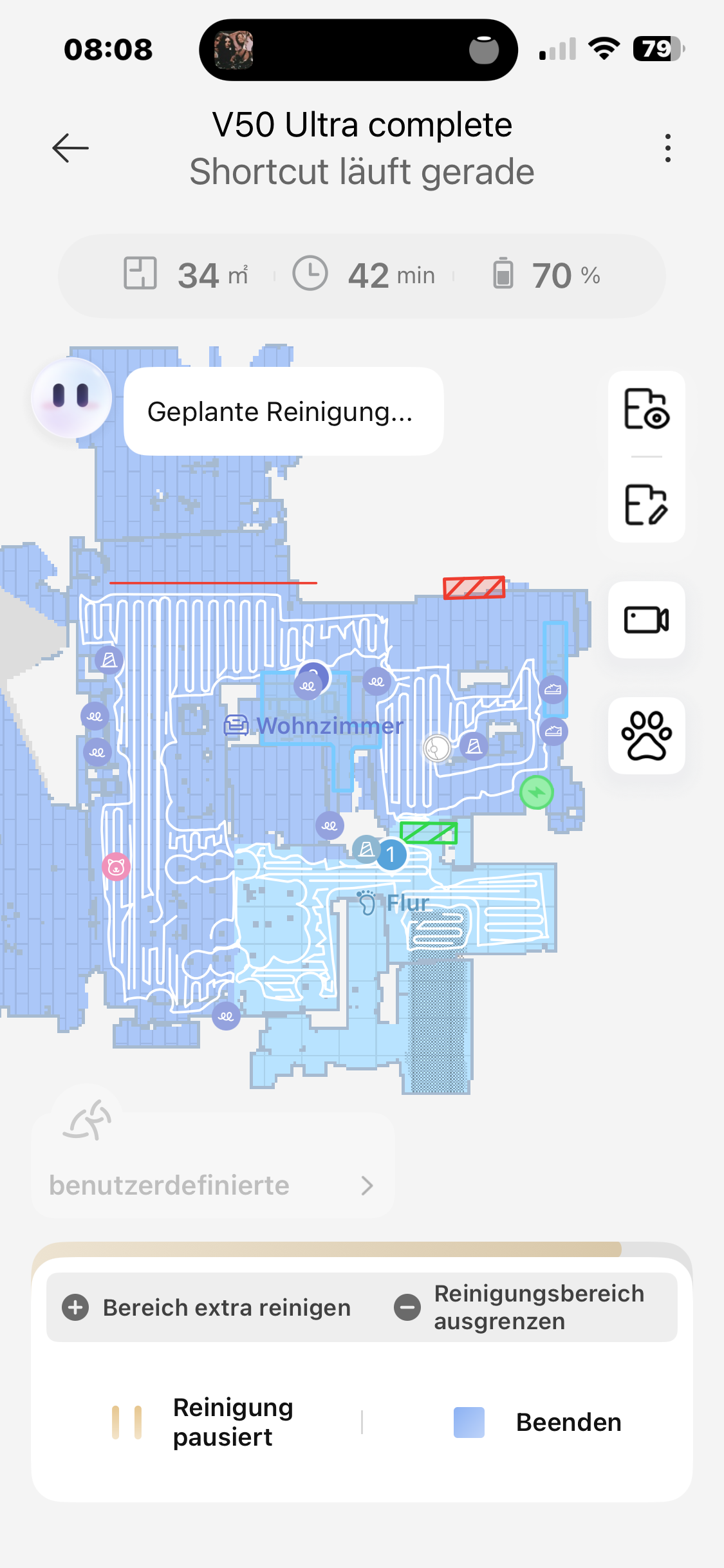Screen dimensions: 724x1568
Task: Select Bereich extra reinigen
Action: point(207,1308)
